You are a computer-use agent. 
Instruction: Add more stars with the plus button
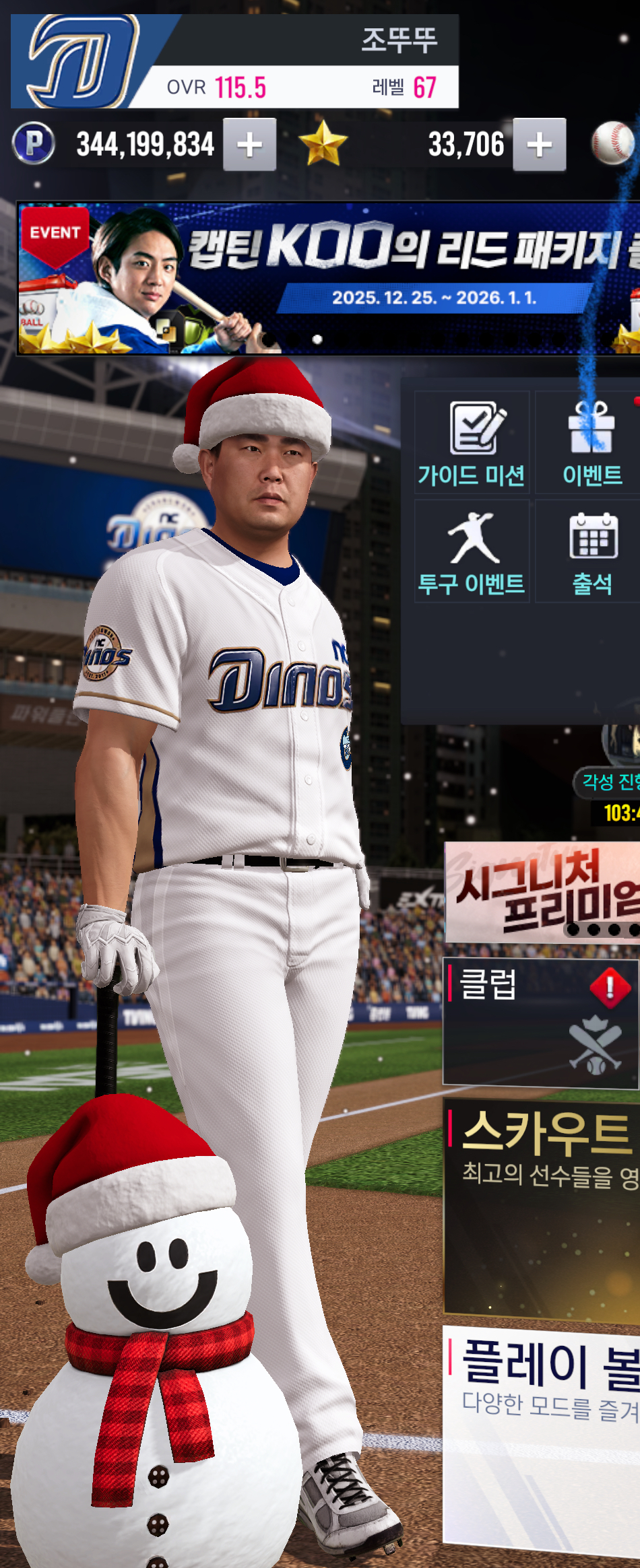539,145
